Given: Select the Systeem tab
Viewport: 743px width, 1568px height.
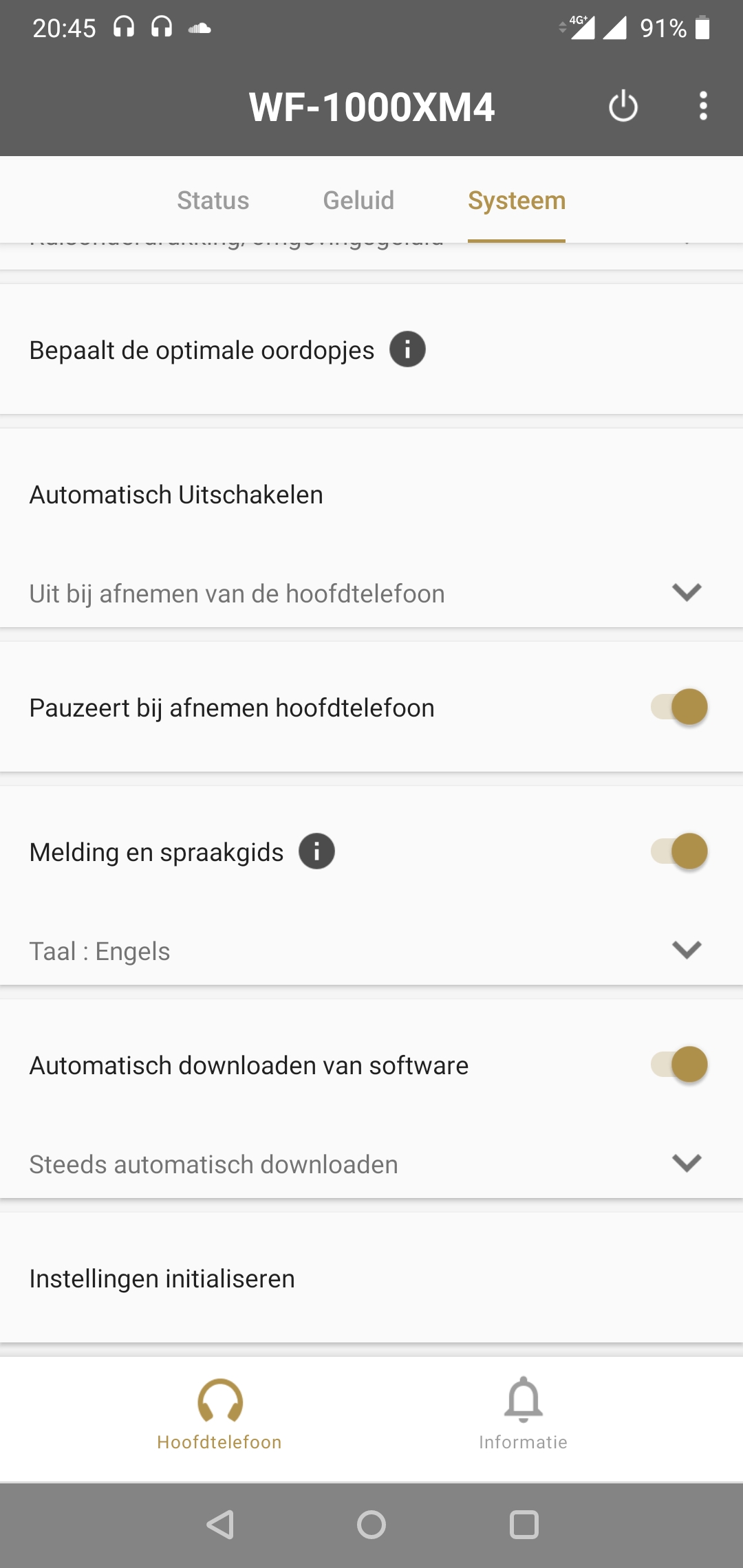Looking at the screenshot, I should pos(517,200).
